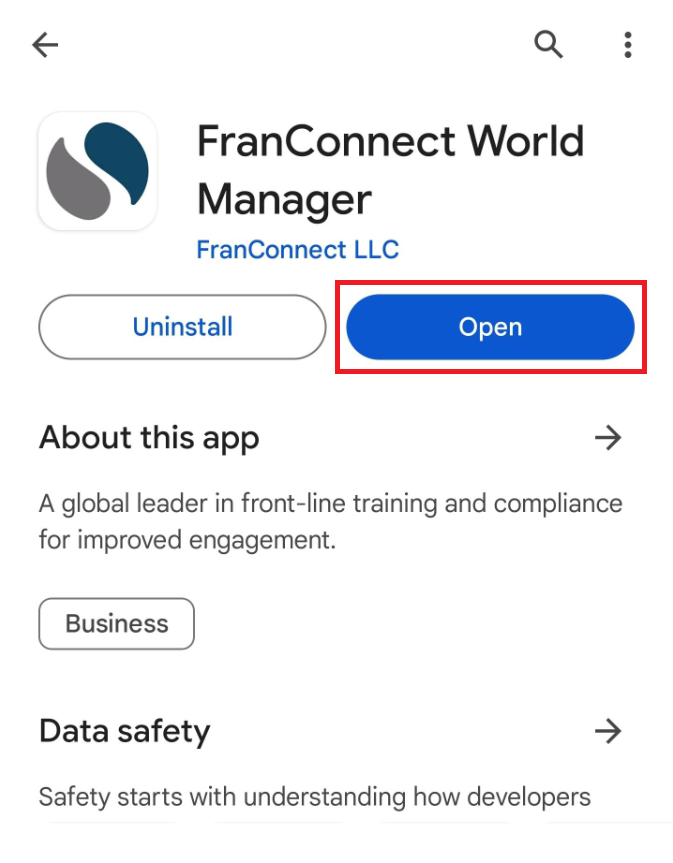Uninstall FranConnect World Manager
This screenshot has width=673, height=863.
coord(182,327)
